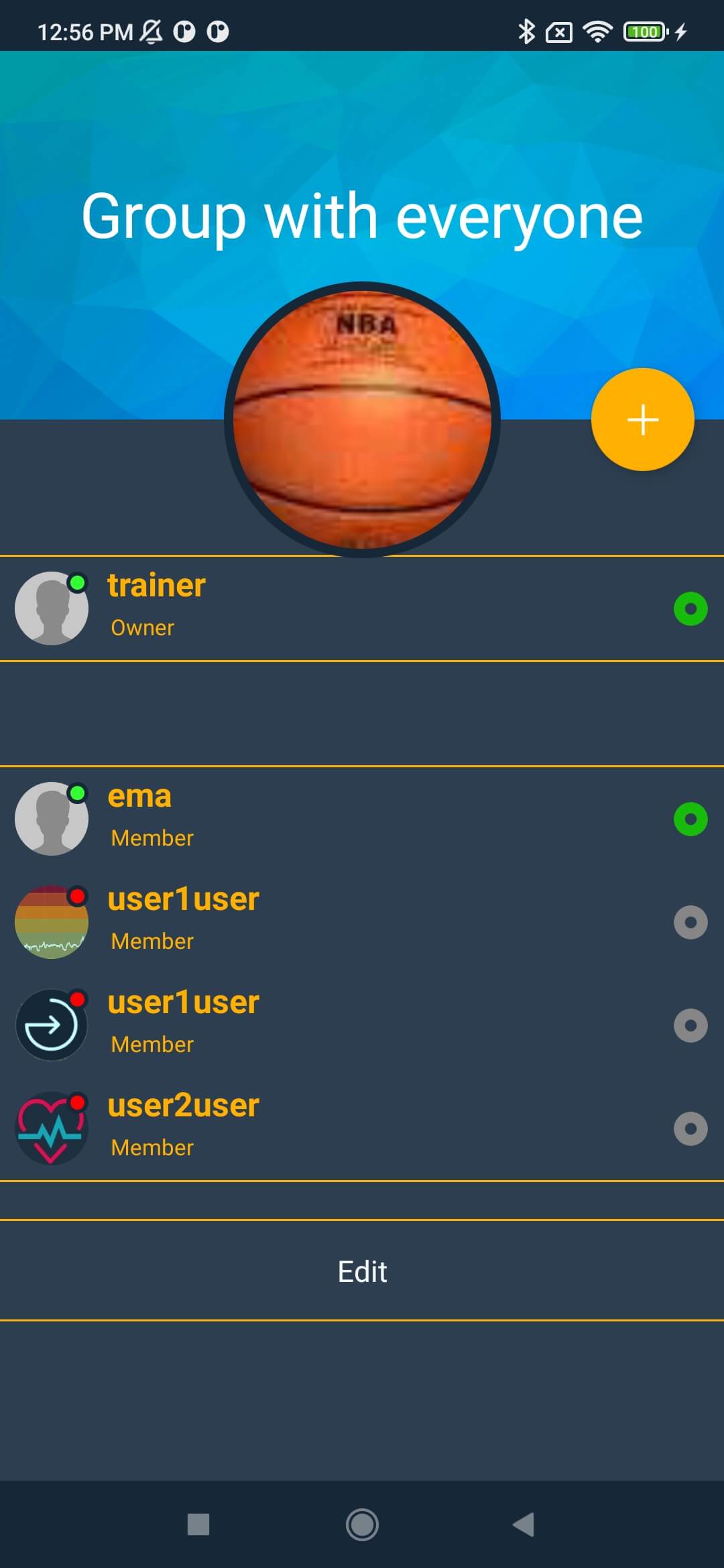Go back with the system back button
This screenshot has height=1568, width=724.
point(524,1524)
